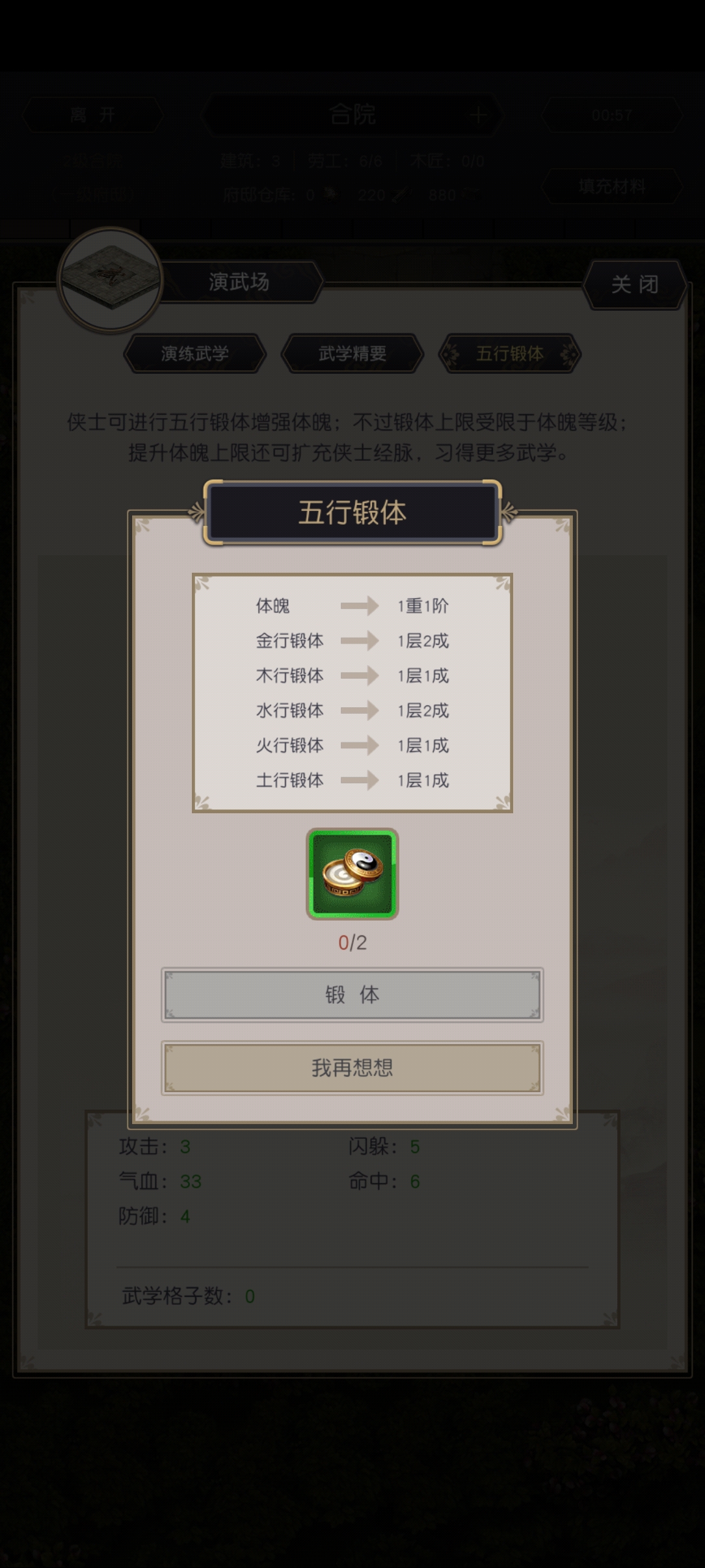705x1568 pixels.
Task: Switch to the 演练武学 tab
Action: 194,354
